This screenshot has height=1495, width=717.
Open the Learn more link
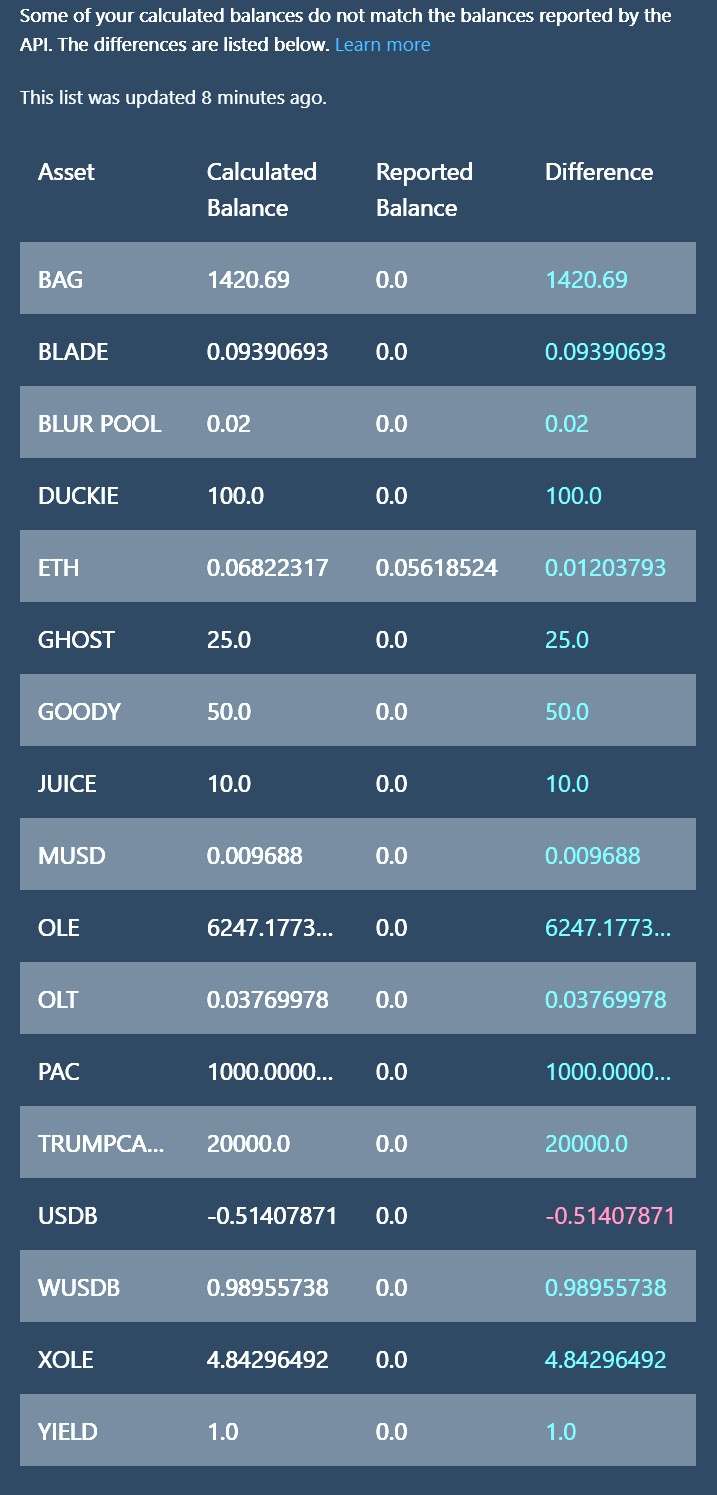[x=382, y=45]
